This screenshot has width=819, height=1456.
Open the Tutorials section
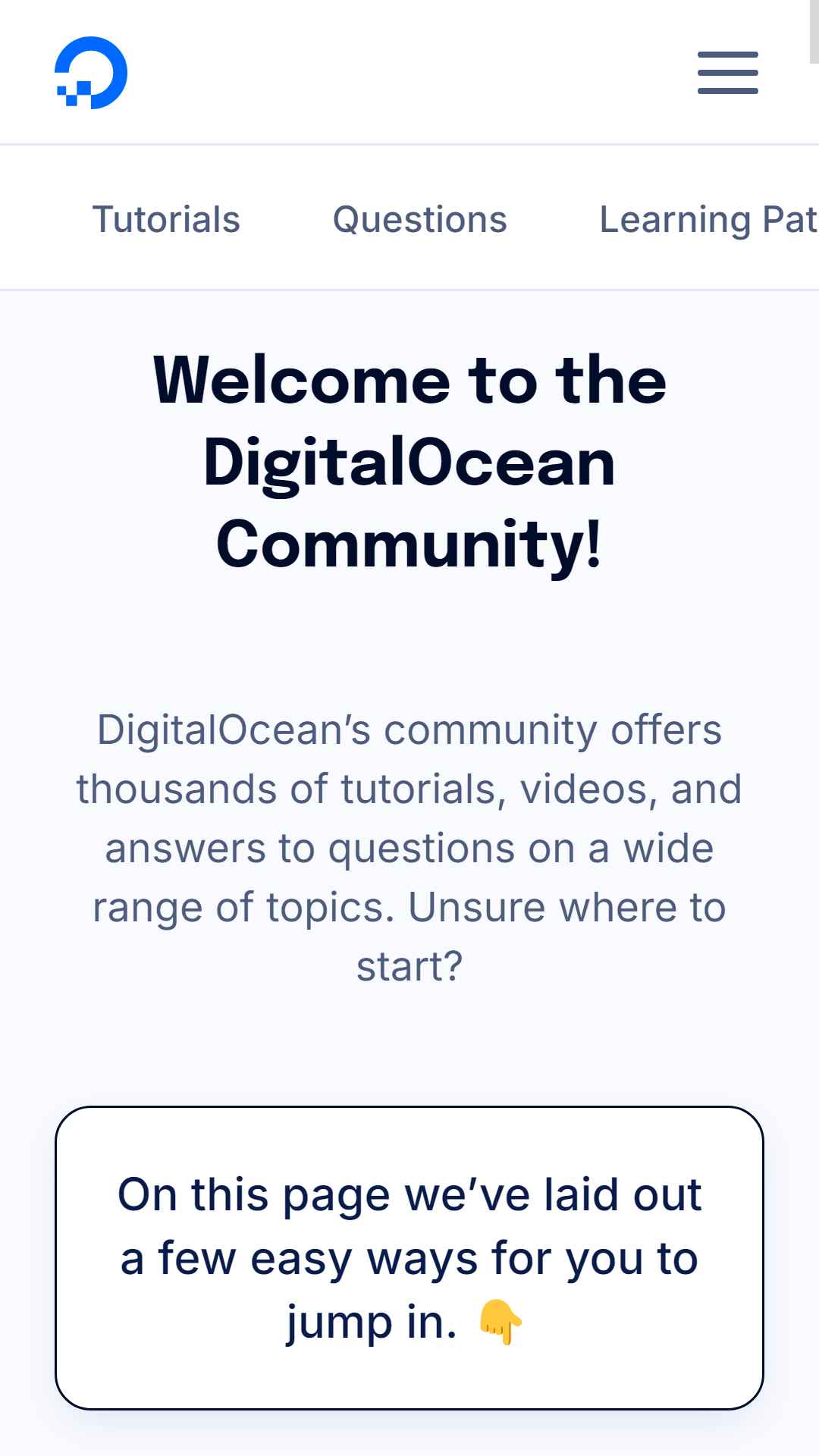tap(166, 219)
